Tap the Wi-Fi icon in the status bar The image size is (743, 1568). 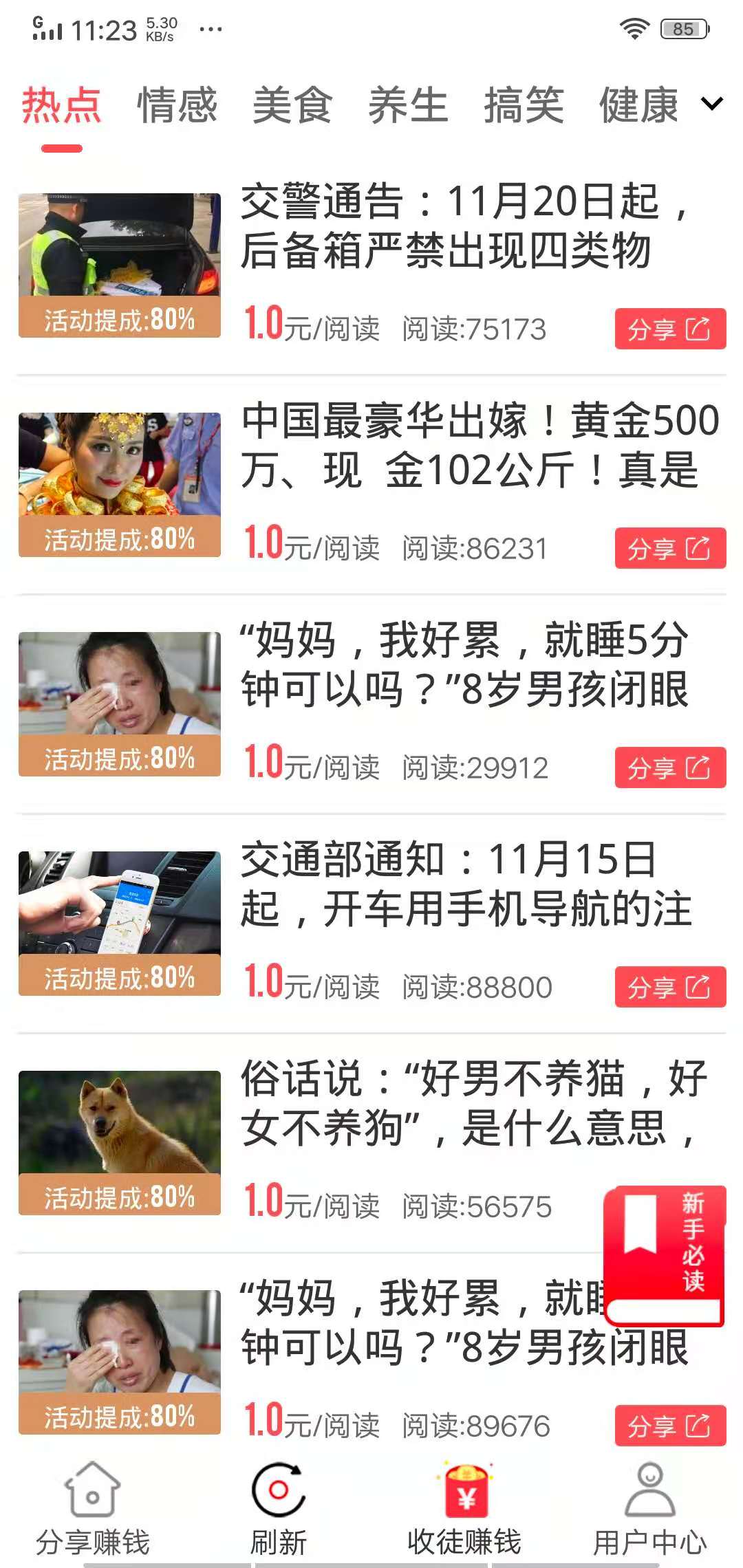[634, 29]
